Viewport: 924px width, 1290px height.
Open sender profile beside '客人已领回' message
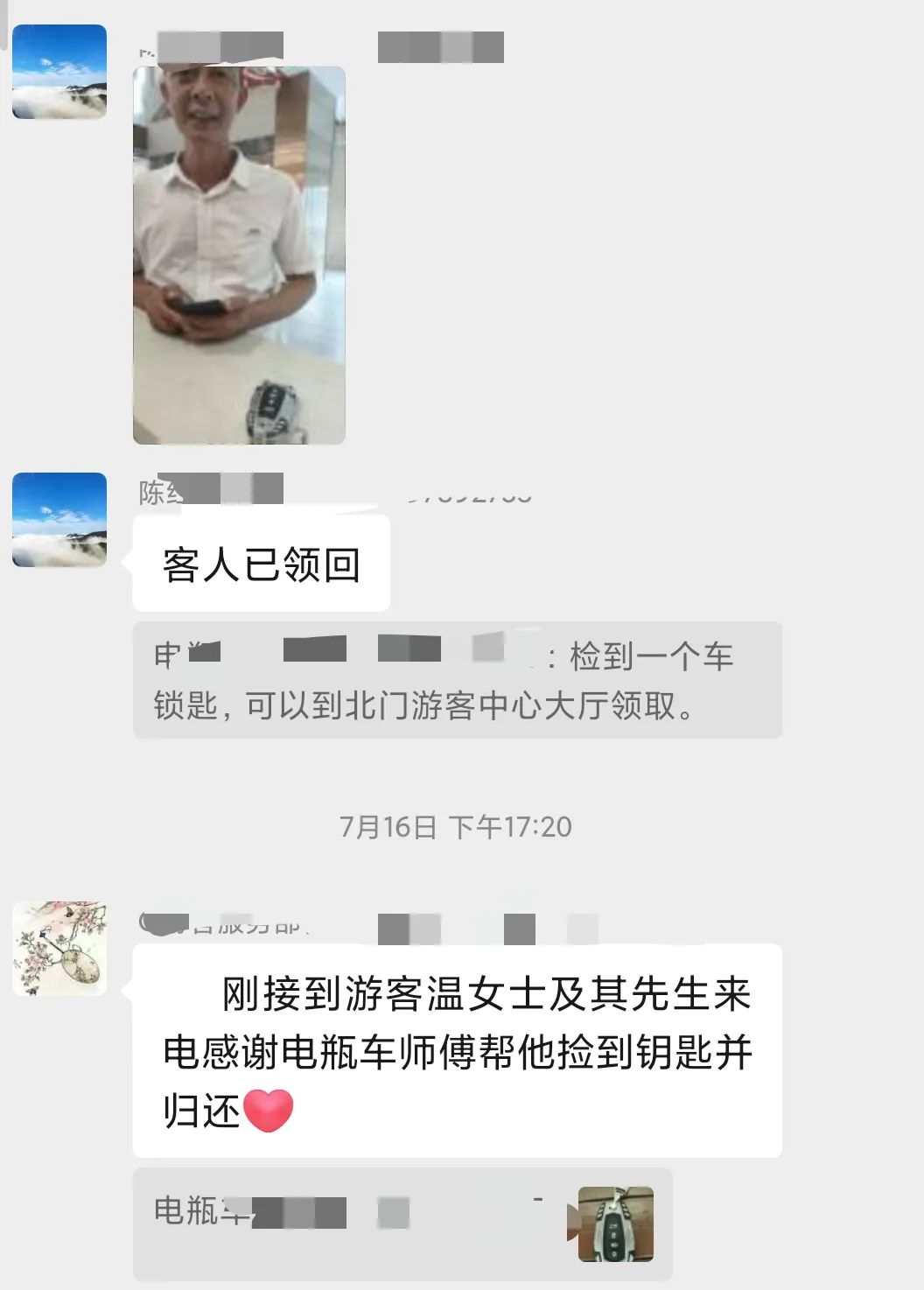[59, 520]
